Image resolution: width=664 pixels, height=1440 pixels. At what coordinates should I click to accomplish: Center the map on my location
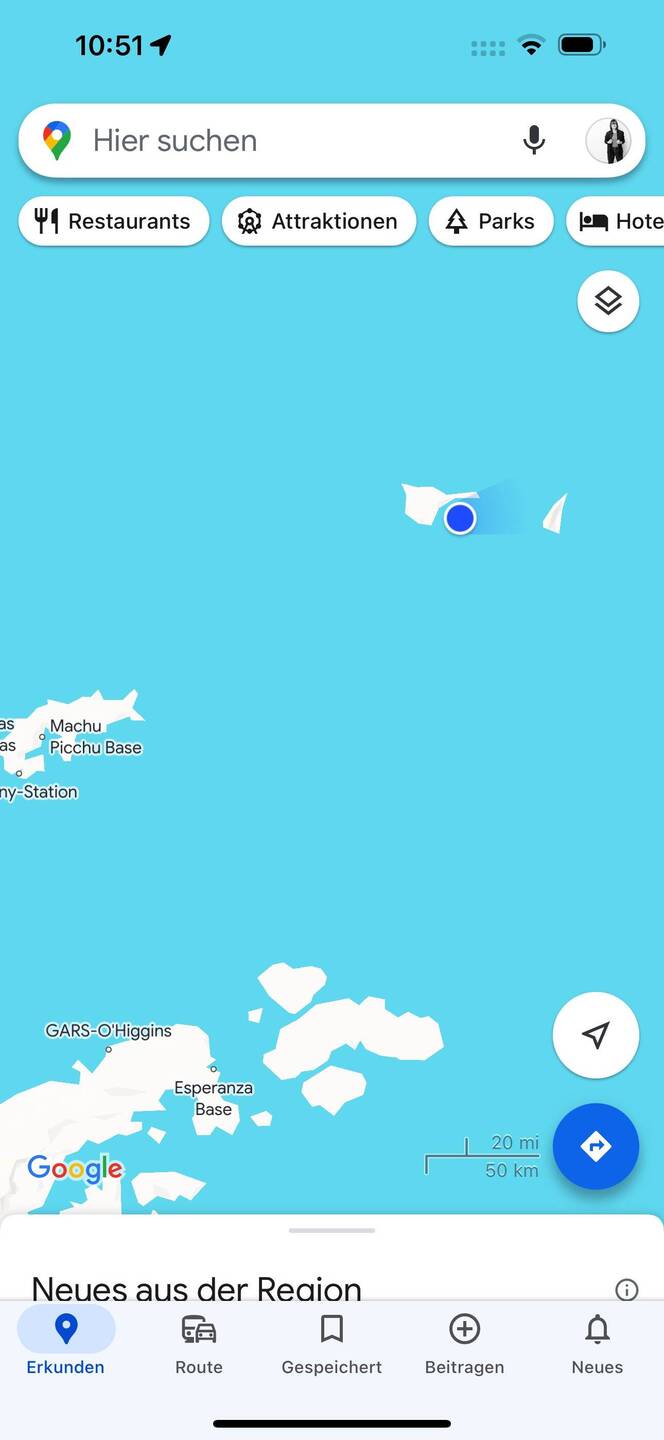coord(596,1035)
